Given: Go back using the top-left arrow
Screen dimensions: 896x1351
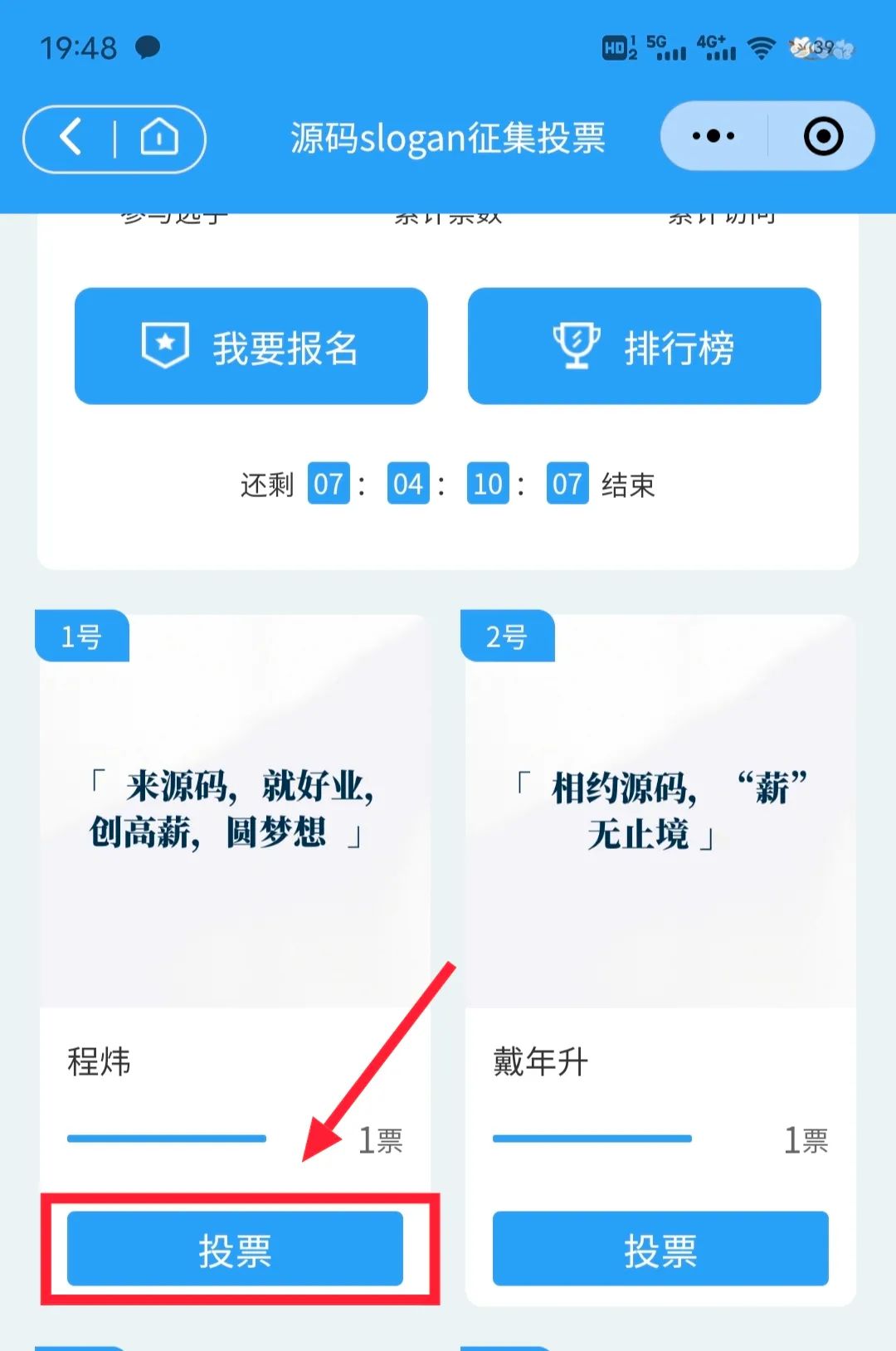Looking at the screenshot, I should [71, 137].
